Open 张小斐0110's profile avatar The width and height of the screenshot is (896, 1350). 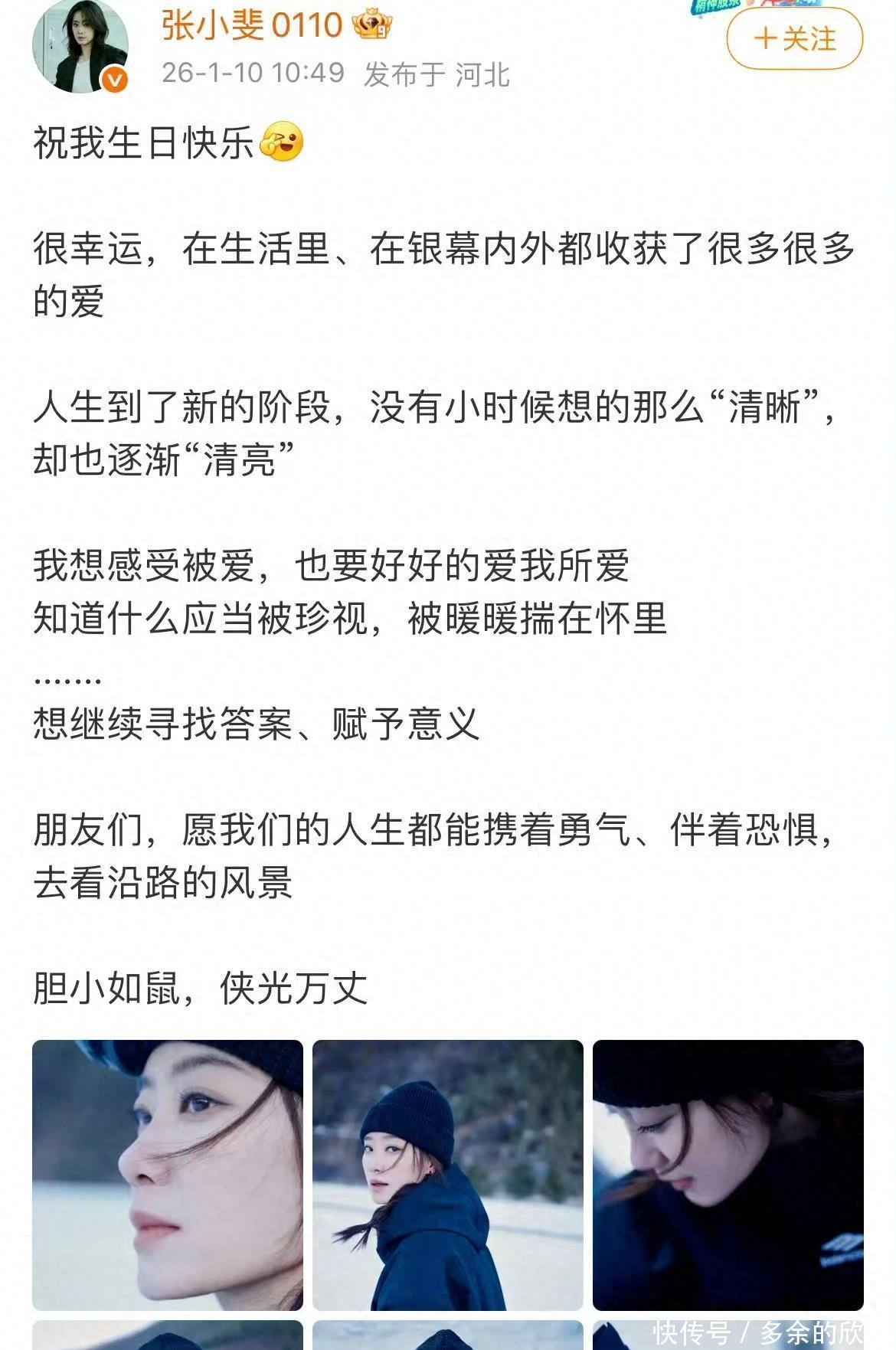coord(80,47)
